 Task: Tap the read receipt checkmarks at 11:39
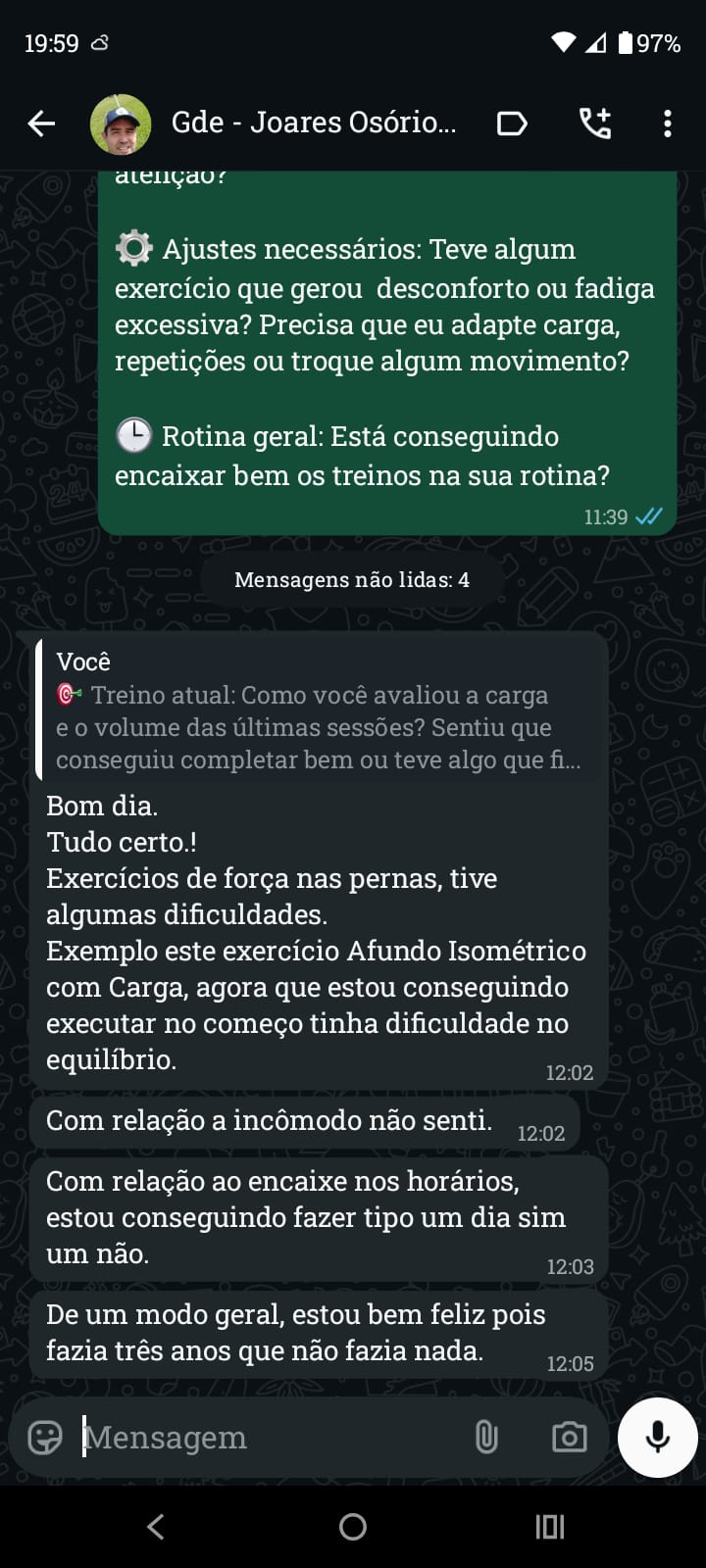click(649, 515)
